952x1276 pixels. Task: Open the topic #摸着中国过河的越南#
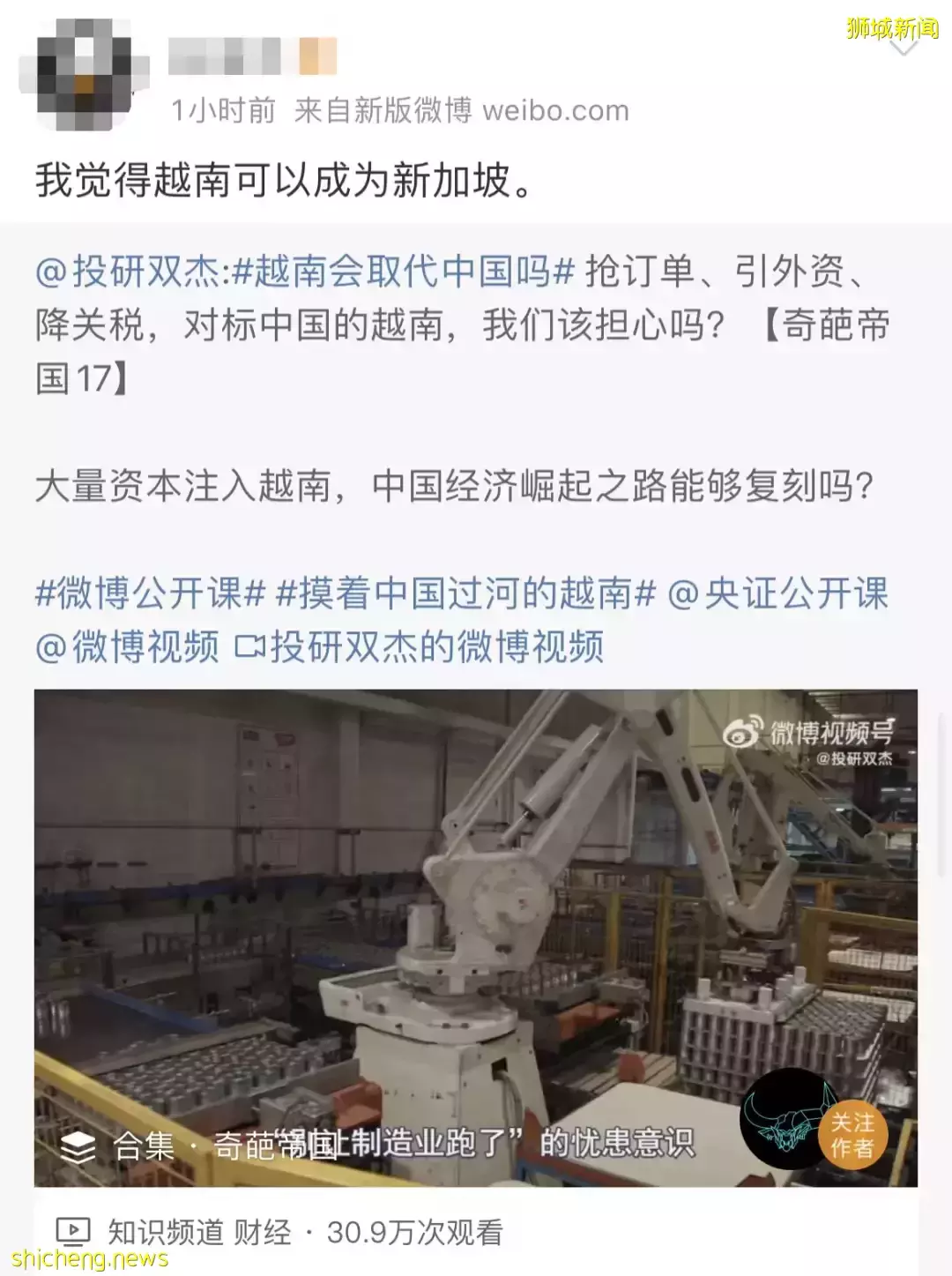click(x=465, y=593)
